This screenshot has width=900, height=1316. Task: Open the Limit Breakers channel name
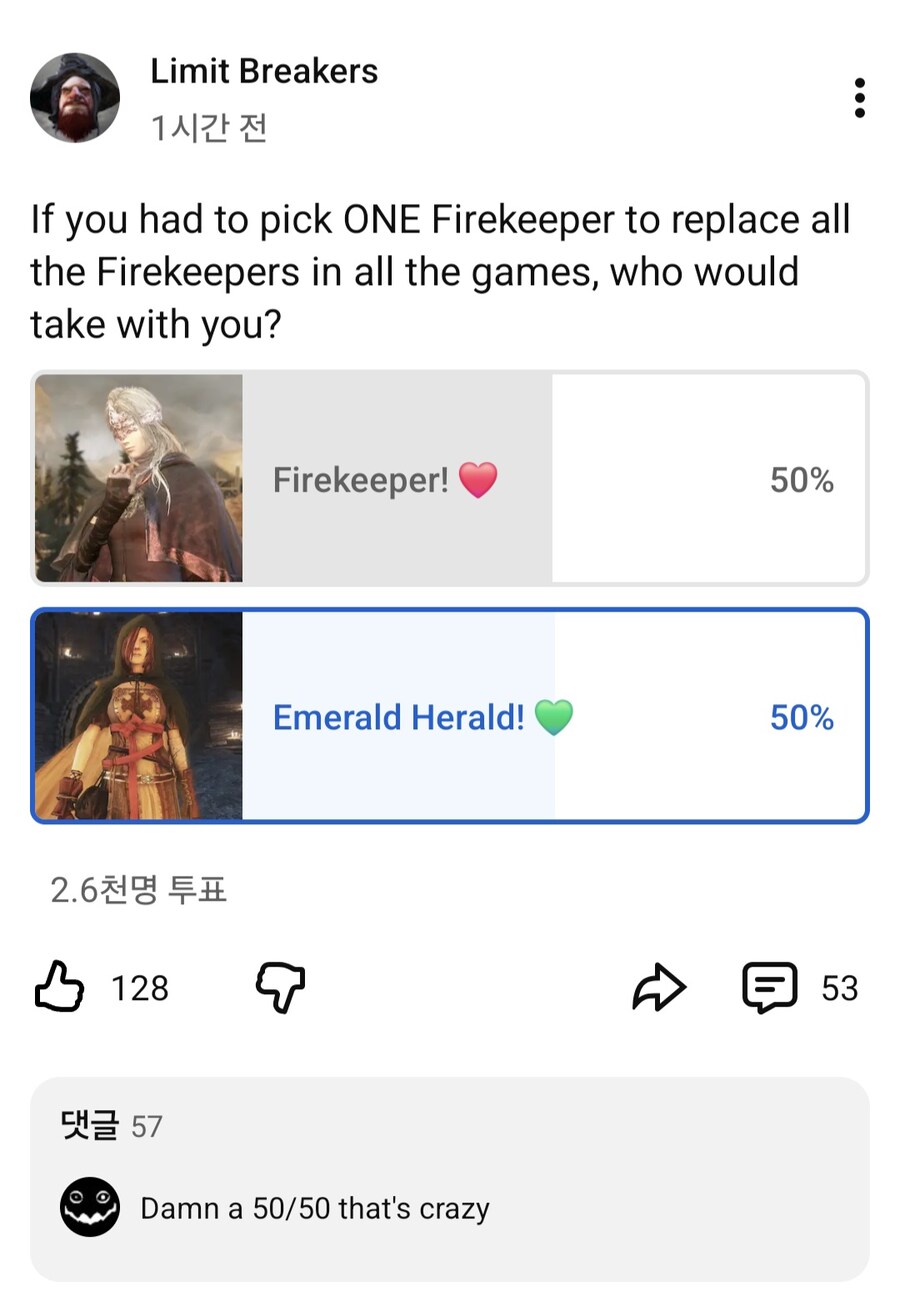coord(264,72)
